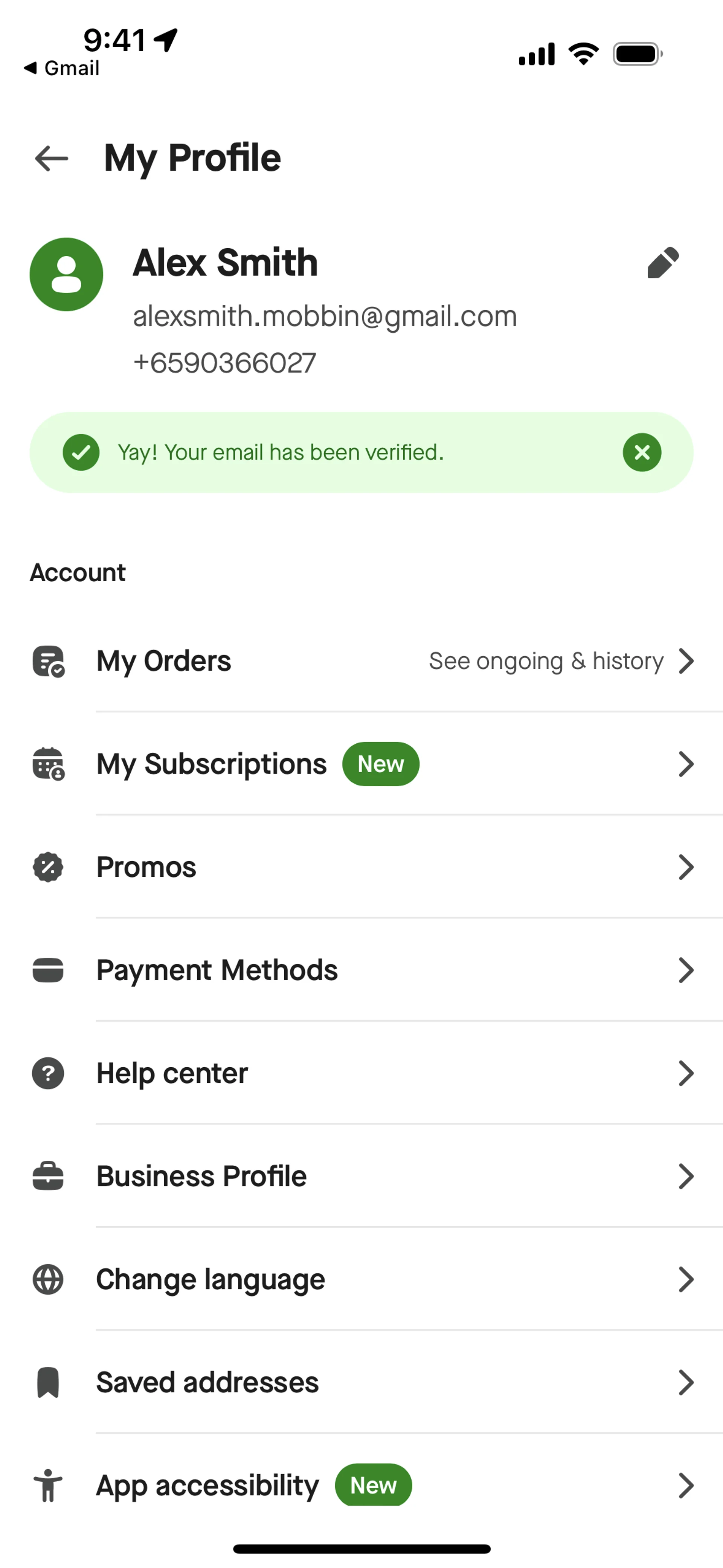Open My Orders
723x1568 pixels.
click(x=361, y=661)
